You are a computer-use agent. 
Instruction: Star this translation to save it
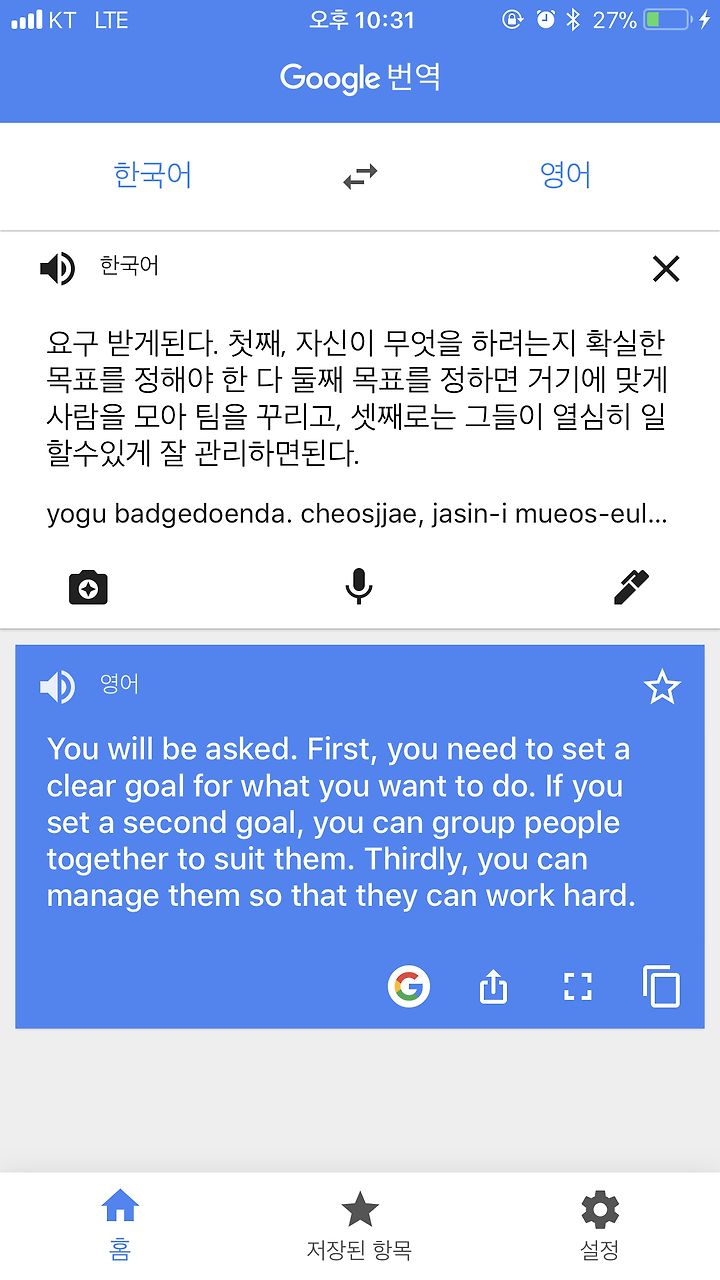662,687
